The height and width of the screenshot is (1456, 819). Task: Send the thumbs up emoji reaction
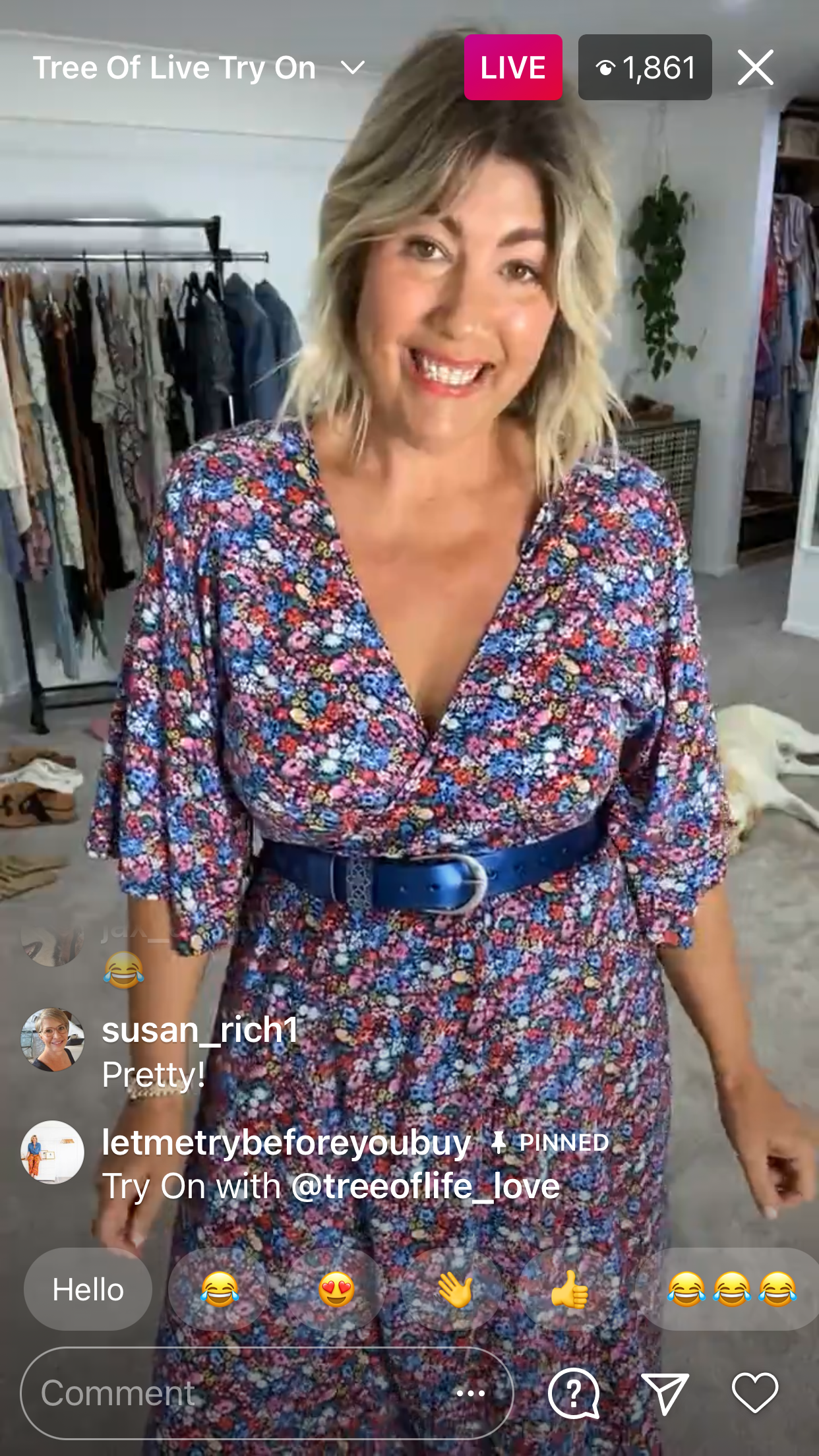(x=570, y=1290)
